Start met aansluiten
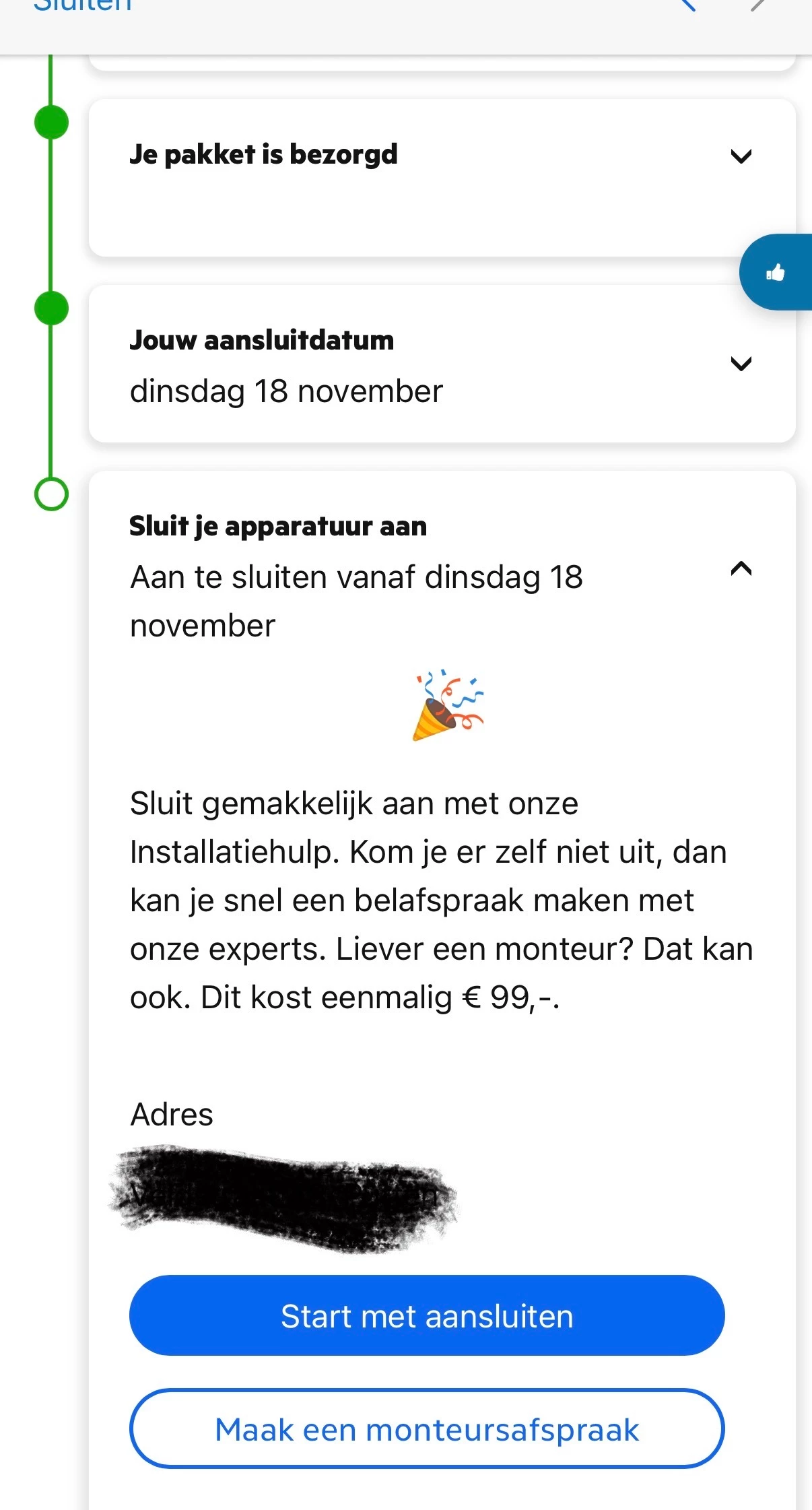 pos(427,1315)
